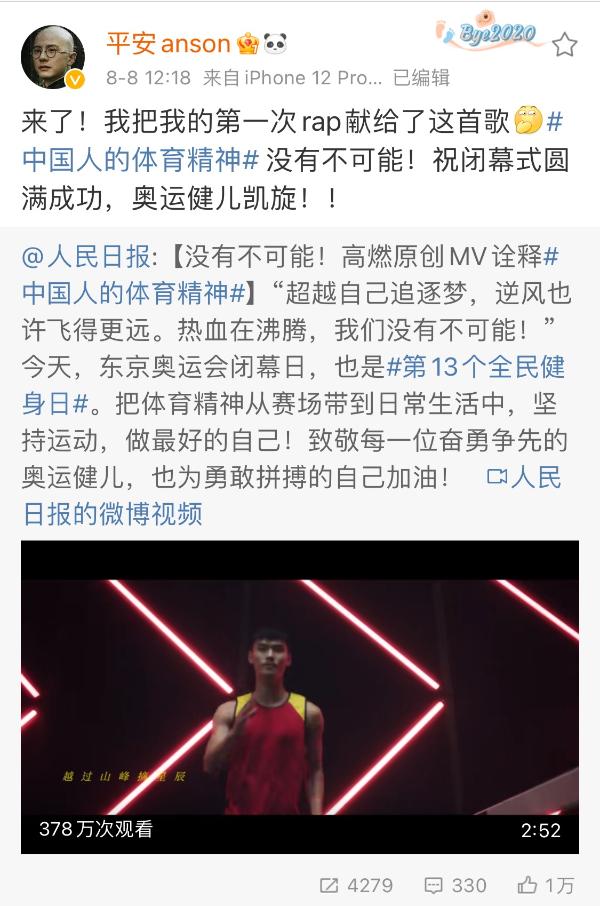Viewport: 600px width, 906px height.
Task: Like the post with 1万 likes
Action: (x=547, y=885)
